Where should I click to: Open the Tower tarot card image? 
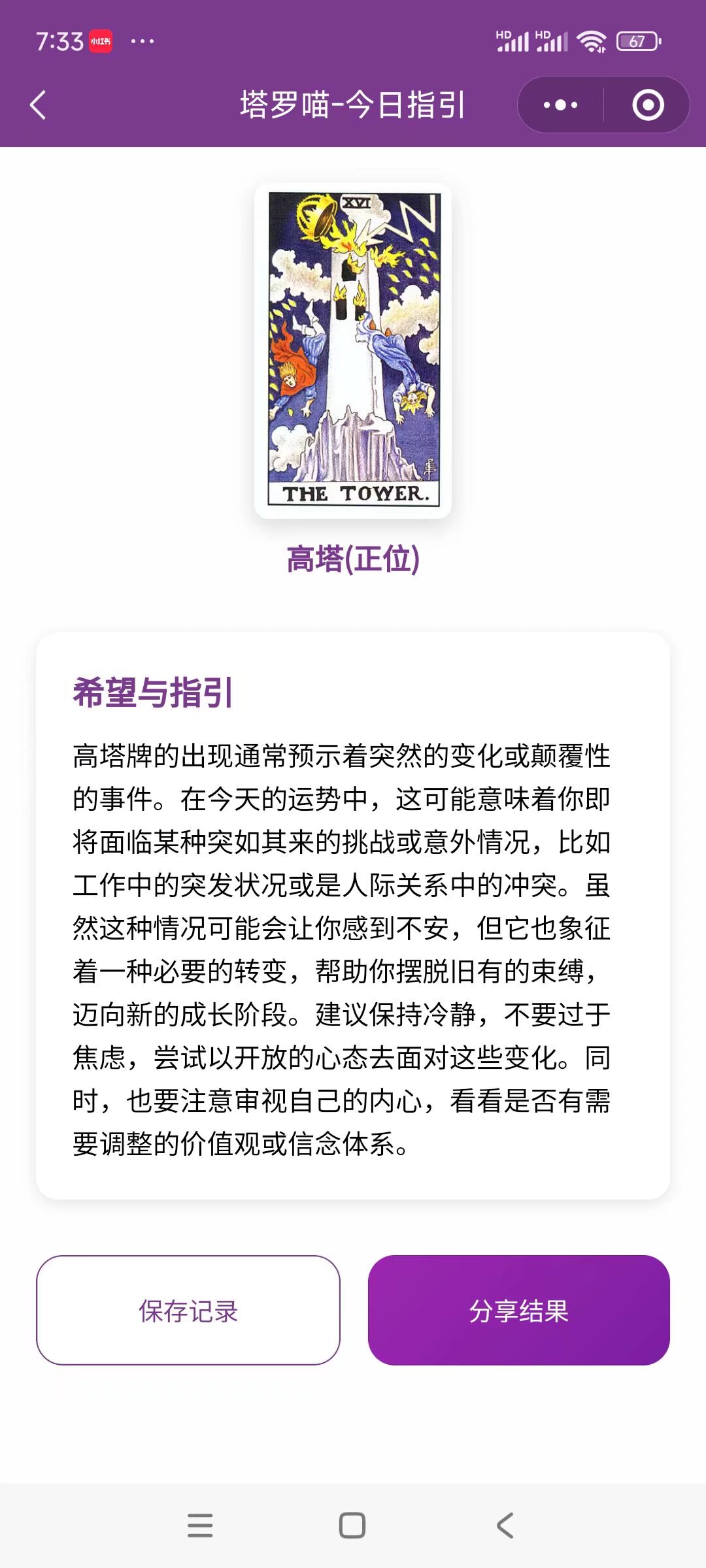point(353,351)
